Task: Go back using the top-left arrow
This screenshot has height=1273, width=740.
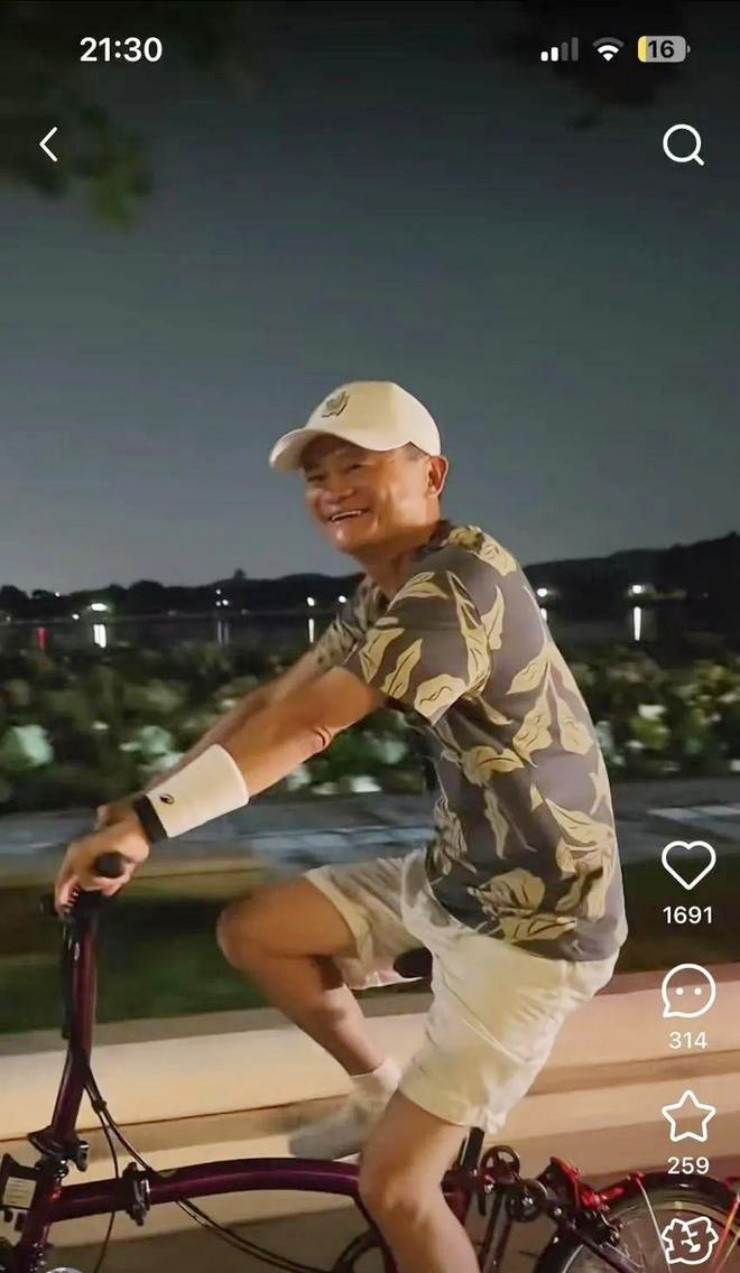Action: point(48,145)
